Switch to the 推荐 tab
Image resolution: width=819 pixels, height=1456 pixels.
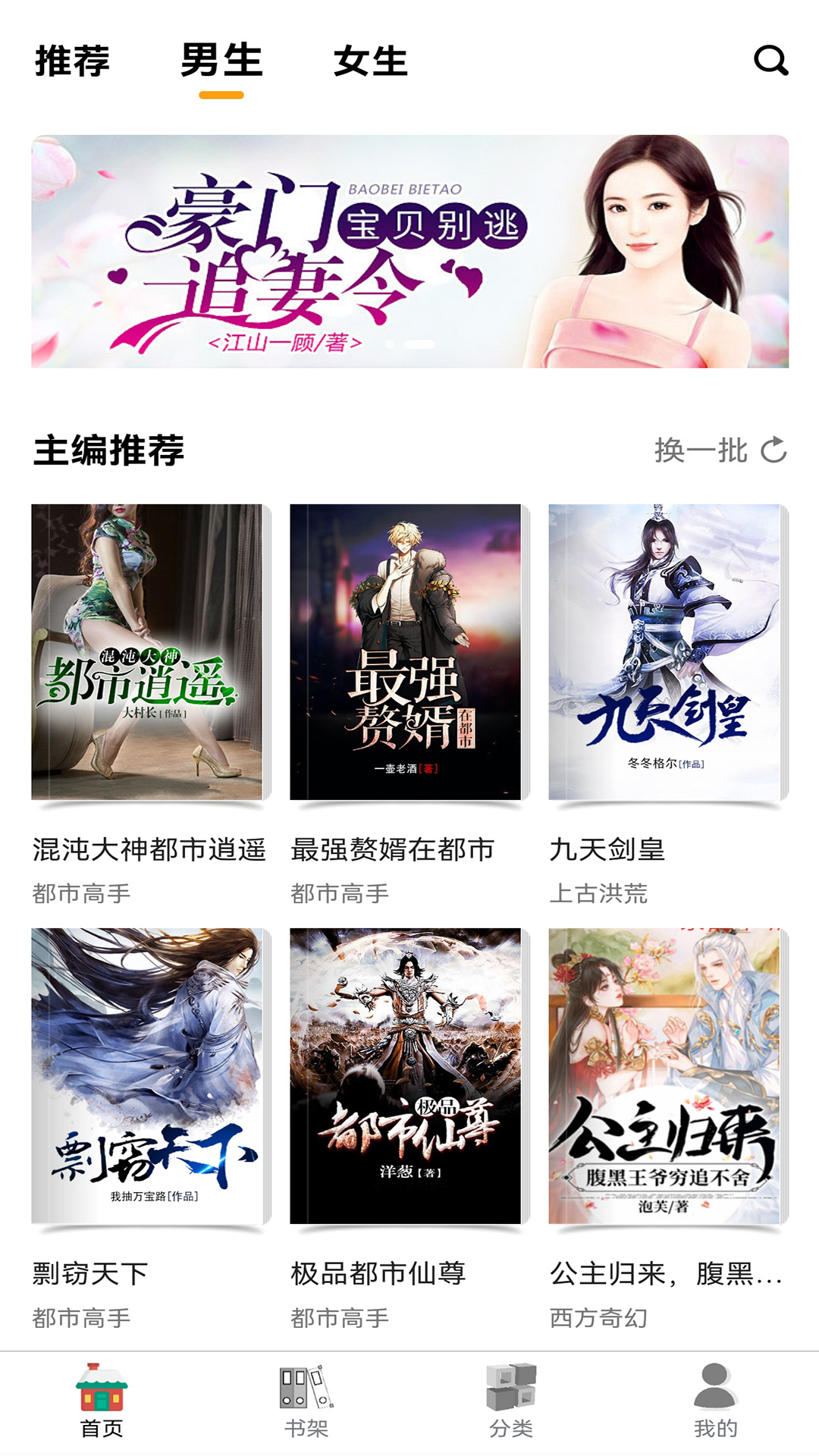click(x=73, y=61)
